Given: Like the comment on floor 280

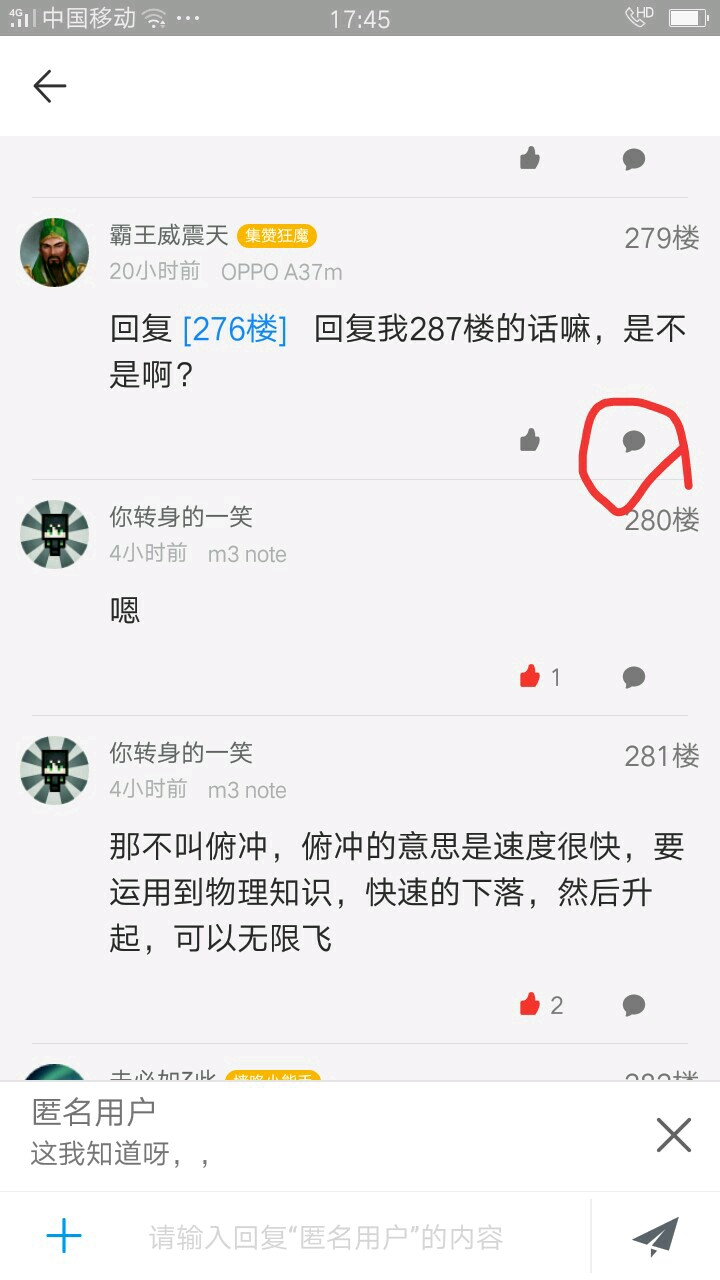Looking at the screenshot, I should coord(530,677).
